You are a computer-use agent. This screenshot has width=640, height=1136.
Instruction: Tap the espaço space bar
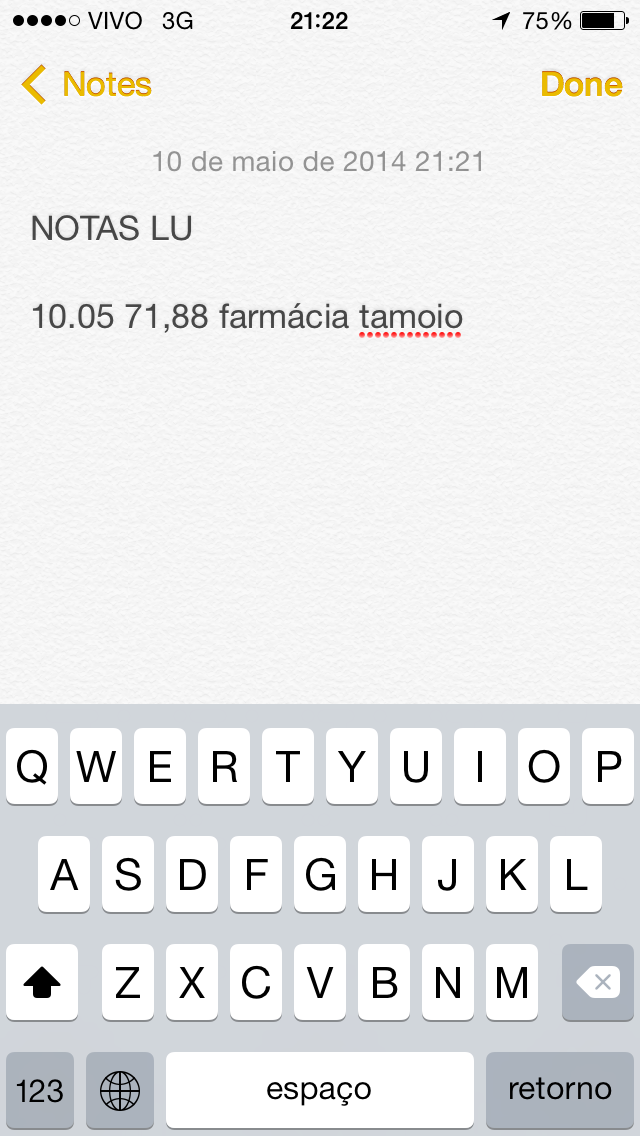320,1090
